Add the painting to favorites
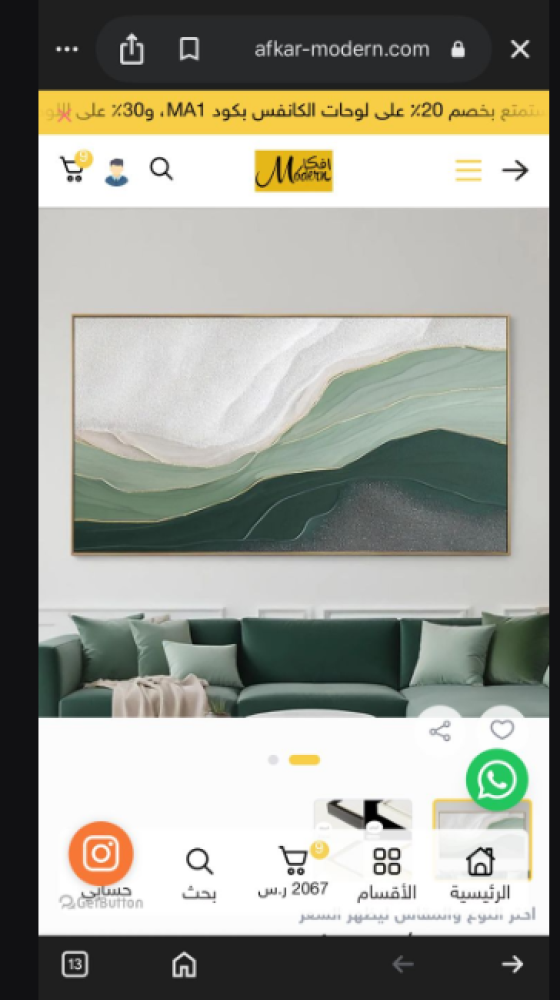Screen dimensions: 560x1000 502,730
